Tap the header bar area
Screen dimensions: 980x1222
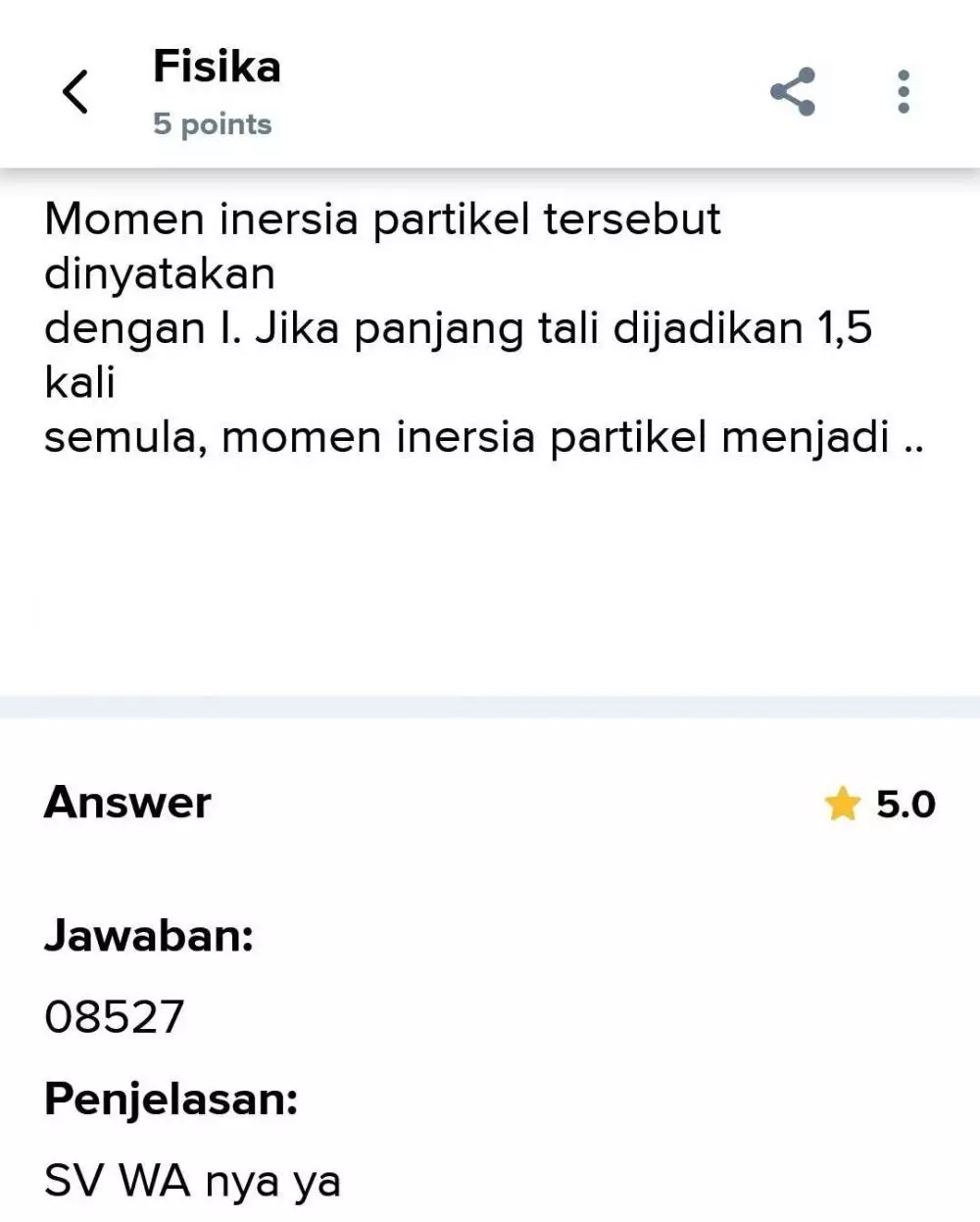click(490, 91)
